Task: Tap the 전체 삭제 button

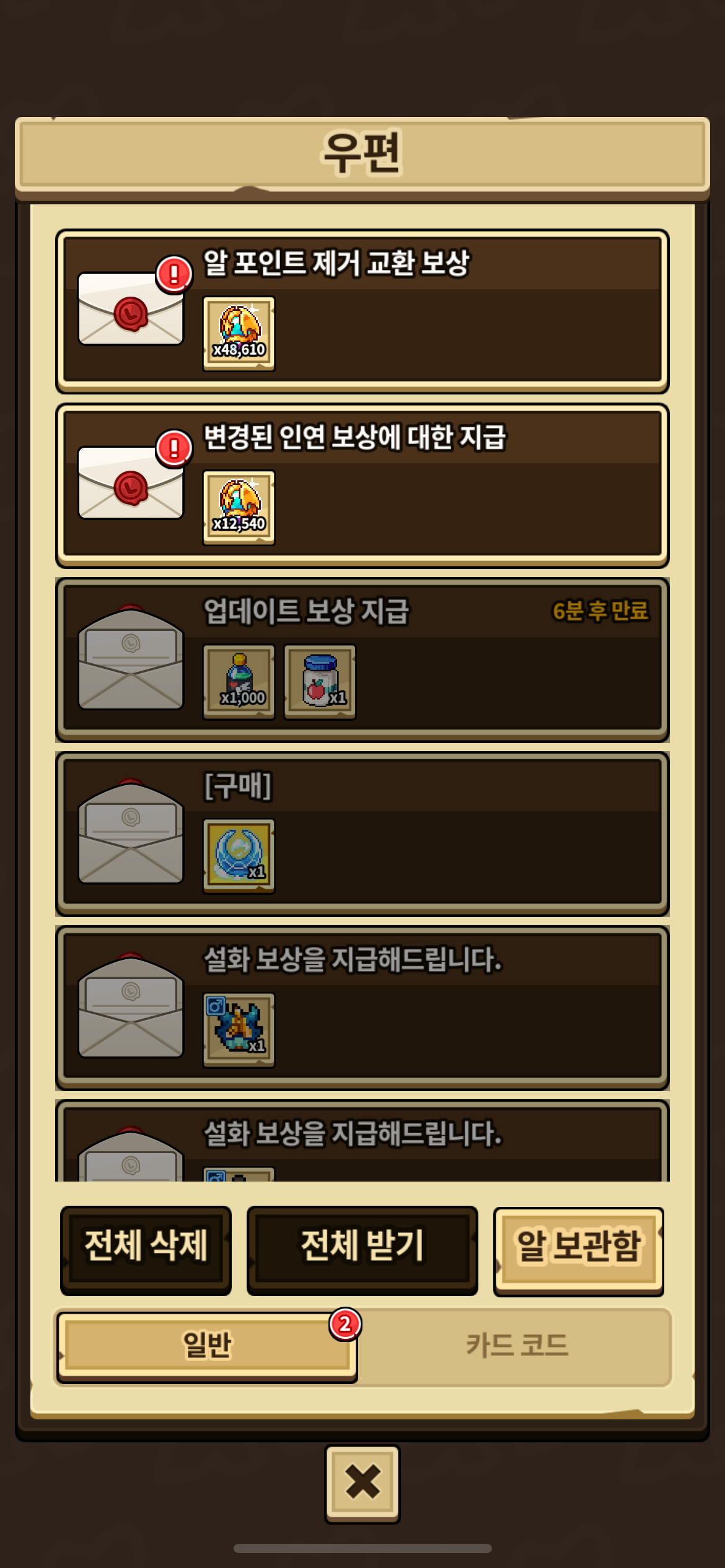Action: (146, 1245)
